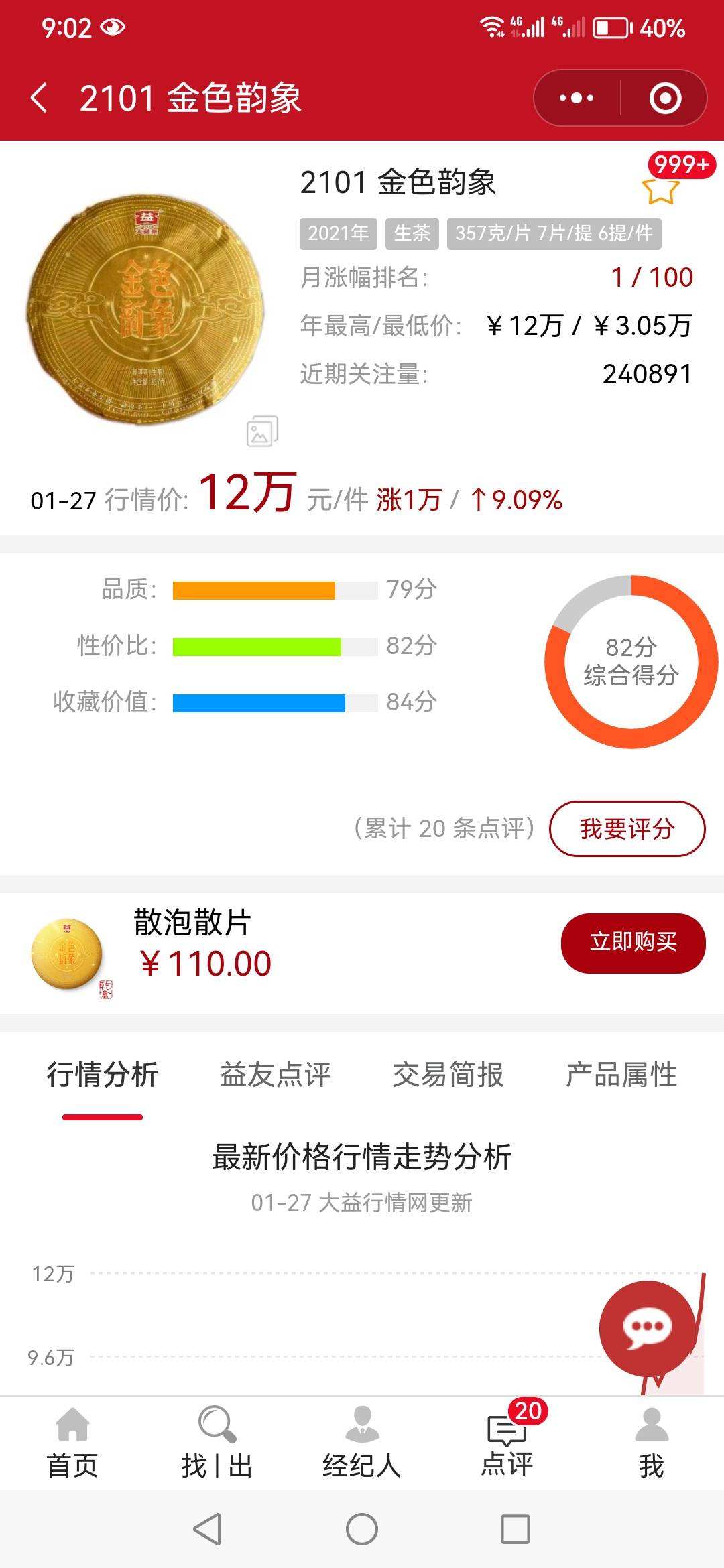The width and height of the screenshot is (724, 1568).
Task: Switch to the 益友点评 tab
Action: [276, 1075]
